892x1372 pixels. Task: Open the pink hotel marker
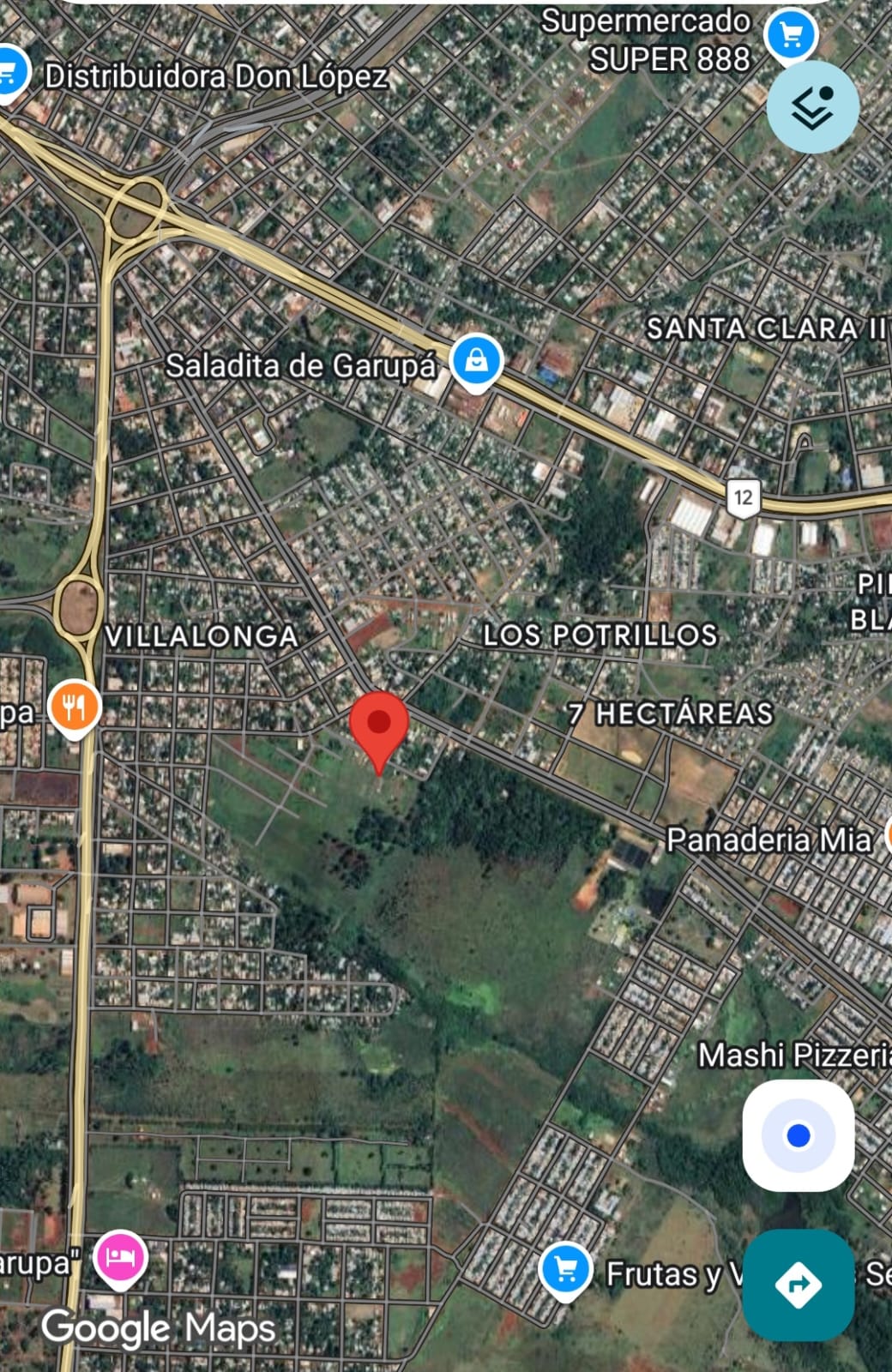pyautogui.click(x=121, y=1258)
